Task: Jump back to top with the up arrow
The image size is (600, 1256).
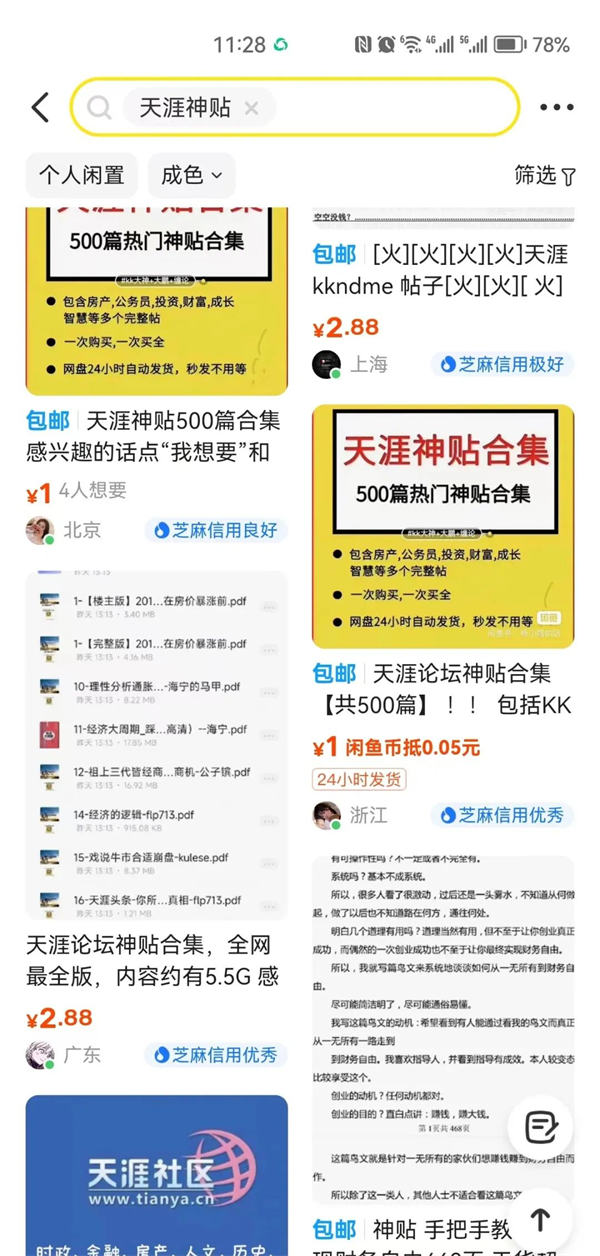Action: coord(540,1218)
